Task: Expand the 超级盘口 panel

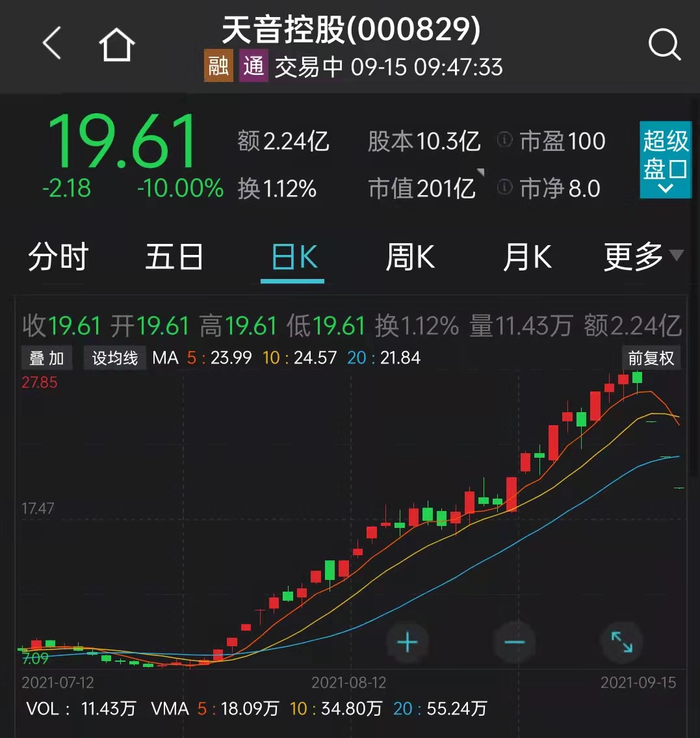Action: click(665, 160)
